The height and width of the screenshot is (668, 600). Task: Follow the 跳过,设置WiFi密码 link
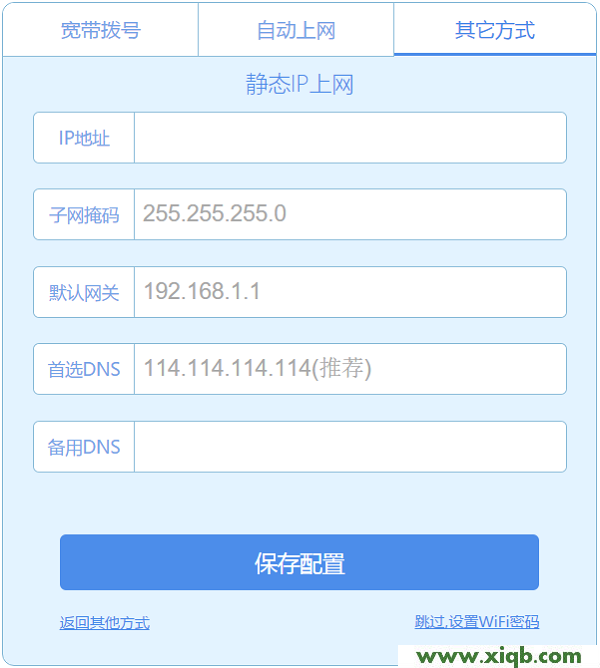477,622
